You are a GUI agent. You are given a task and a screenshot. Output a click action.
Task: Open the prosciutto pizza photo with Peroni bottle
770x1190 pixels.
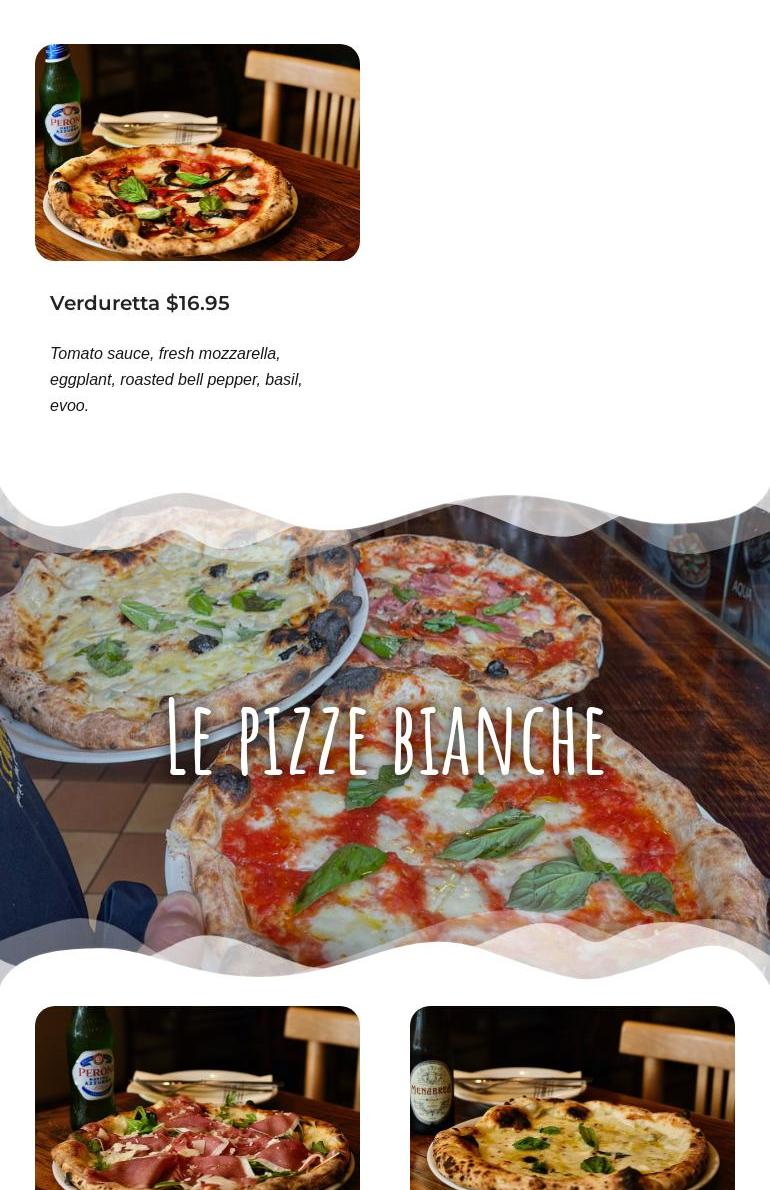pyautogui.click(x=197, y=1097)
